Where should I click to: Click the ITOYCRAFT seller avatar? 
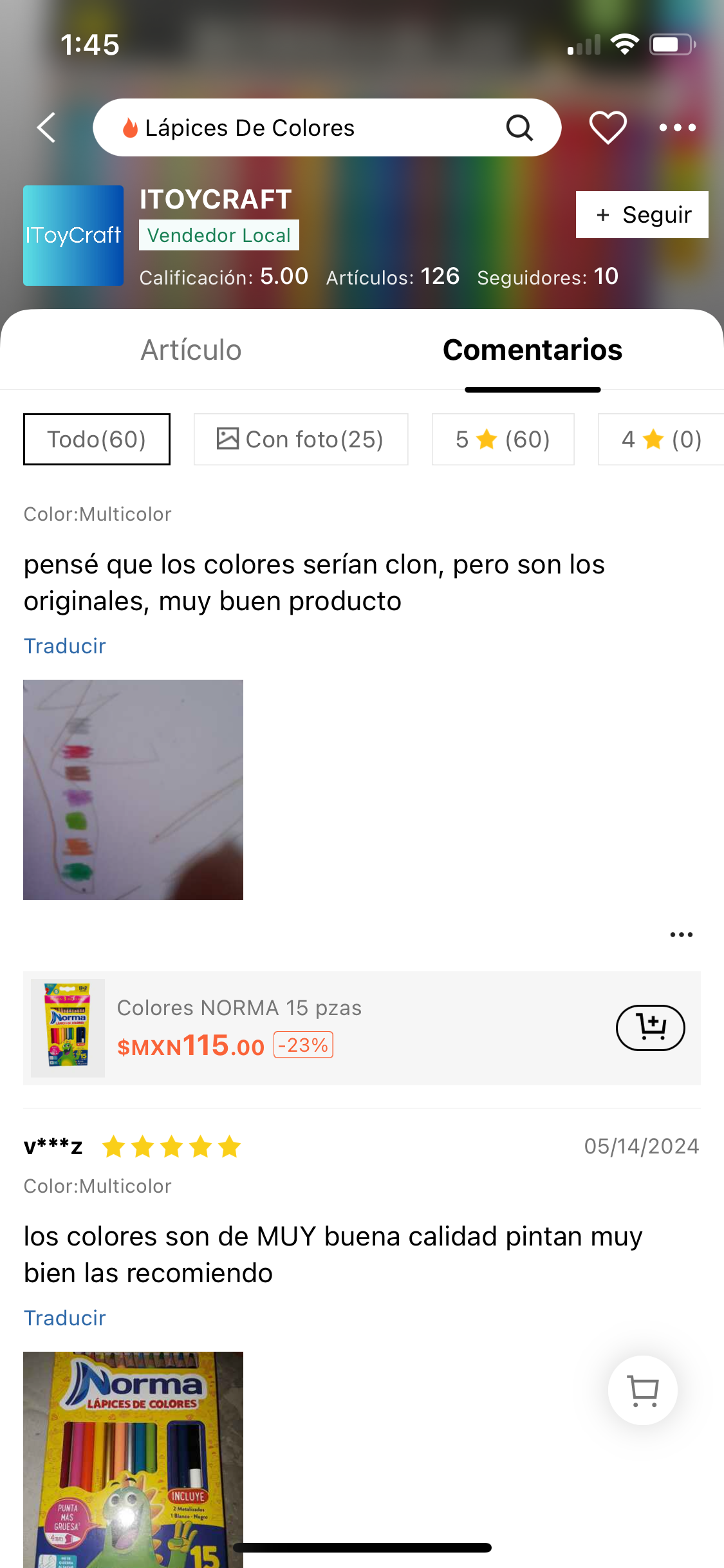pyautogui.click(x=73, y=235)
